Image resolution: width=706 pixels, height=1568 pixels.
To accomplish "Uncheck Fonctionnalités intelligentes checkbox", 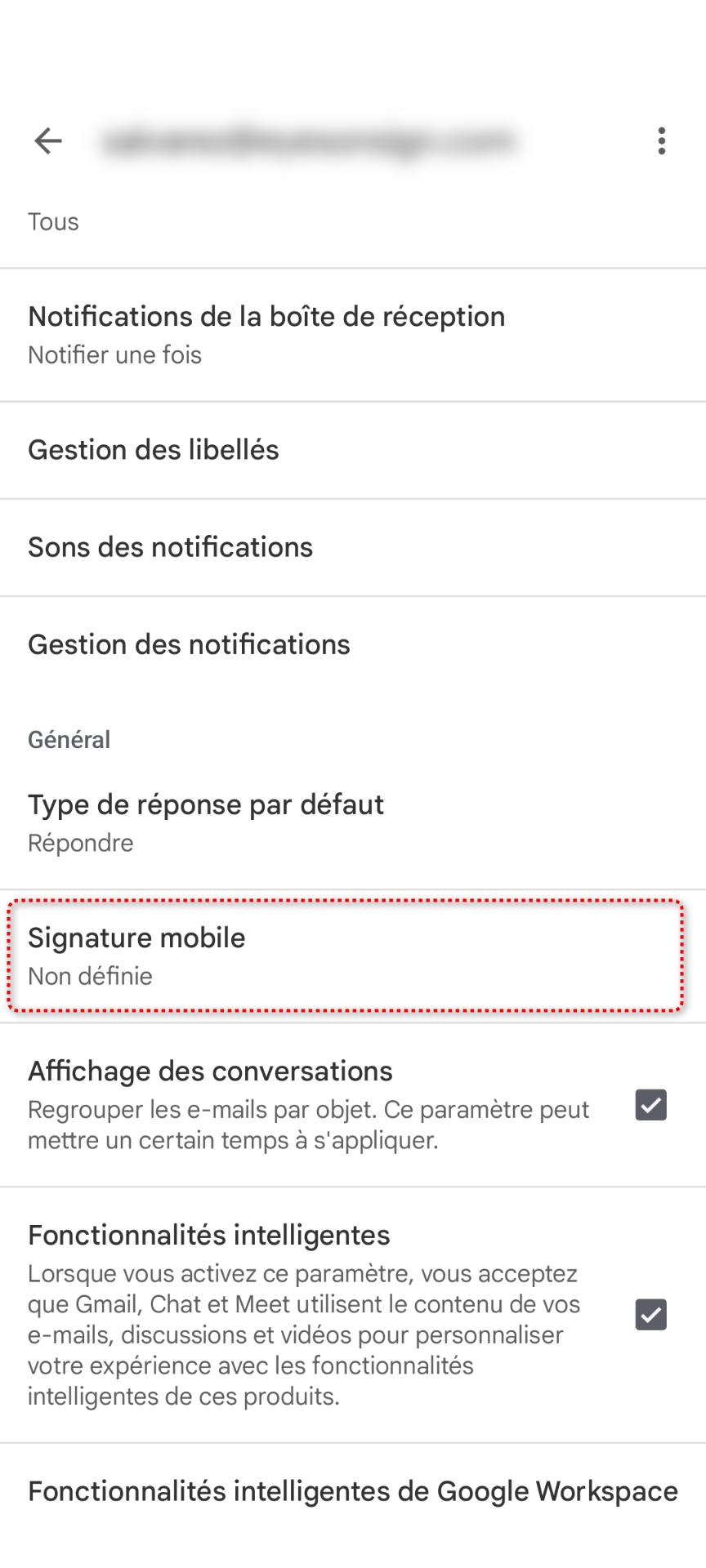I will [650, 1315].
